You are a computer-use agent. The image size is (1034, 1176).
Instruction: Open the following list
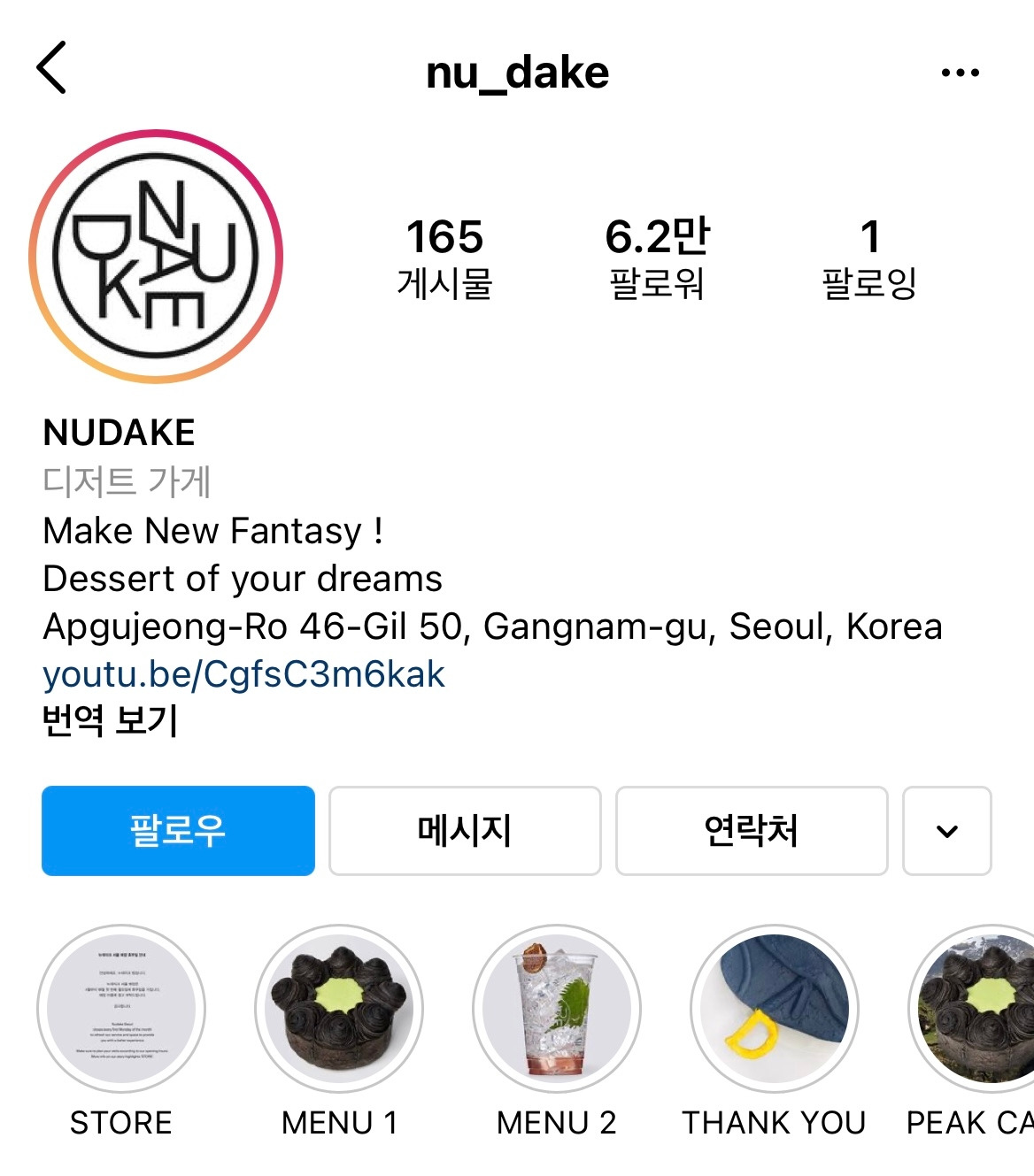(869, 257)
